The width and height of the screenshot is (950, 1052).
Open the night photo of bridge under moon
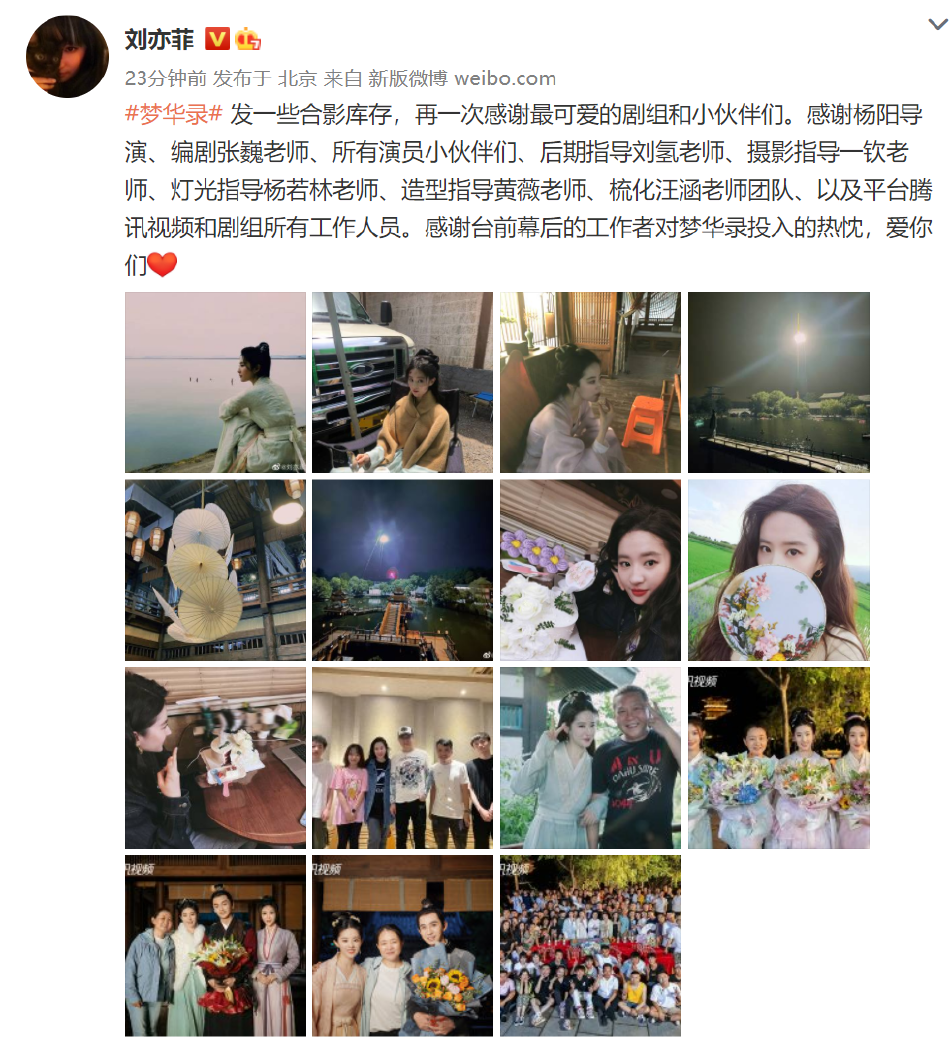click(x=402, y=570)
